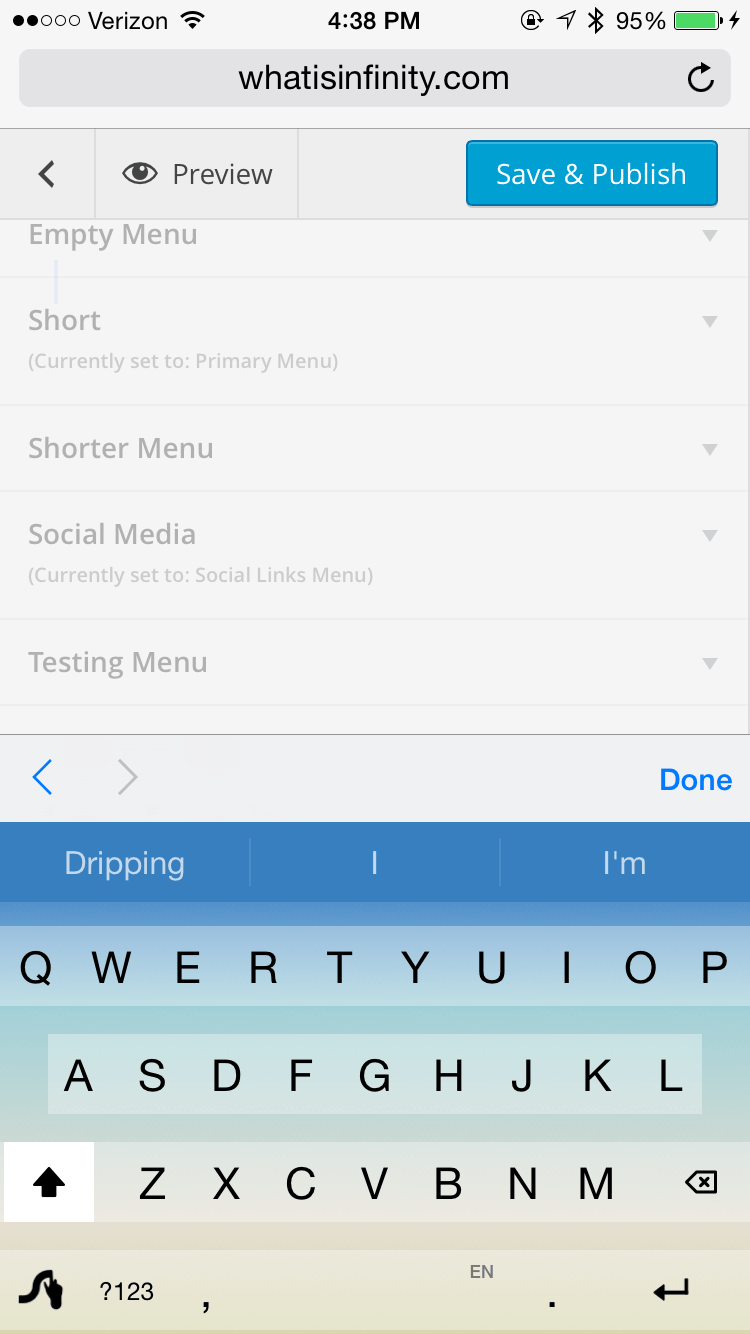Viewport: 750px width, 1334px height.
Task: Tap the address bar showing whatisinfinity.com
Action: pyautogui.click(x=375, y=77)
